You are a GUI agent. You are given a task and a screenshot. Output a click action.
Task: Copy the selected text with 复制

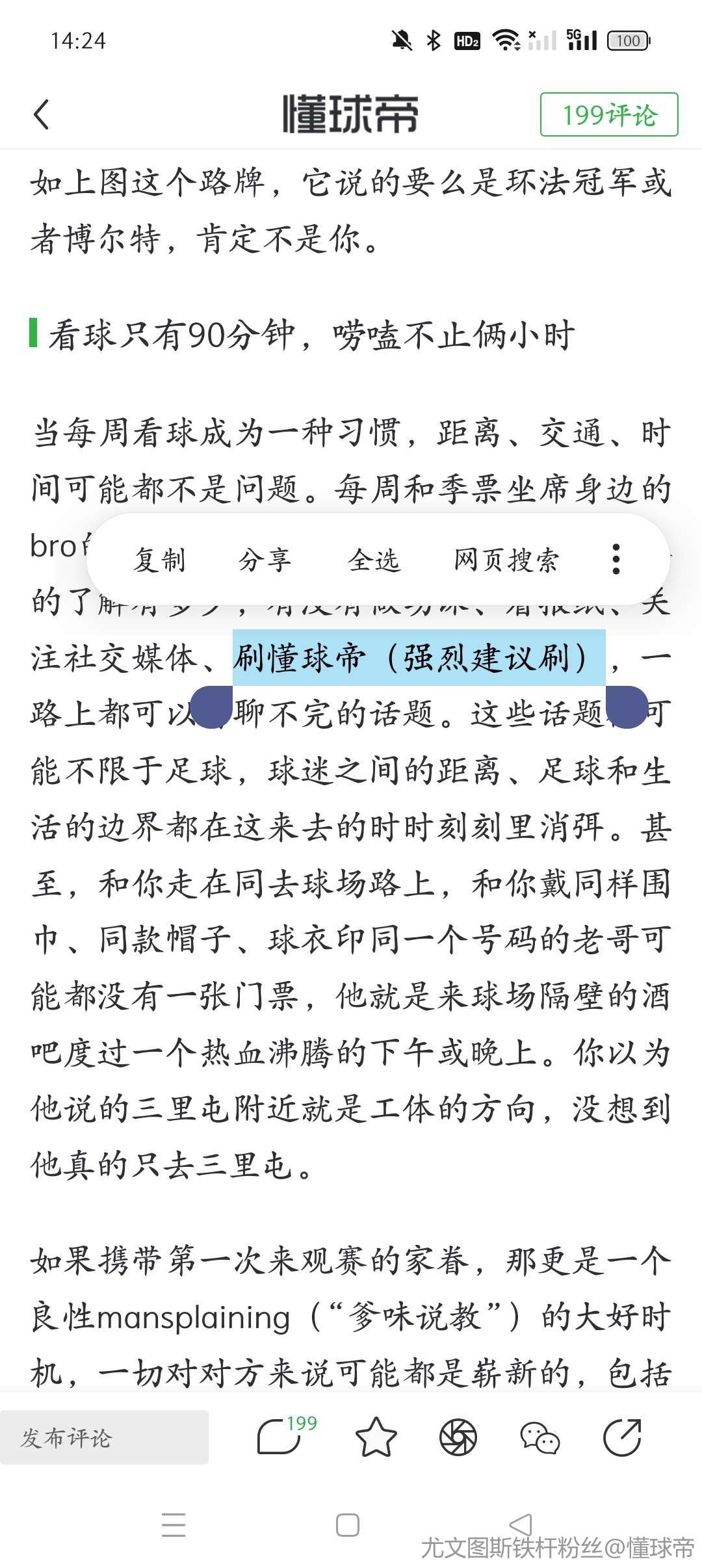159,560
